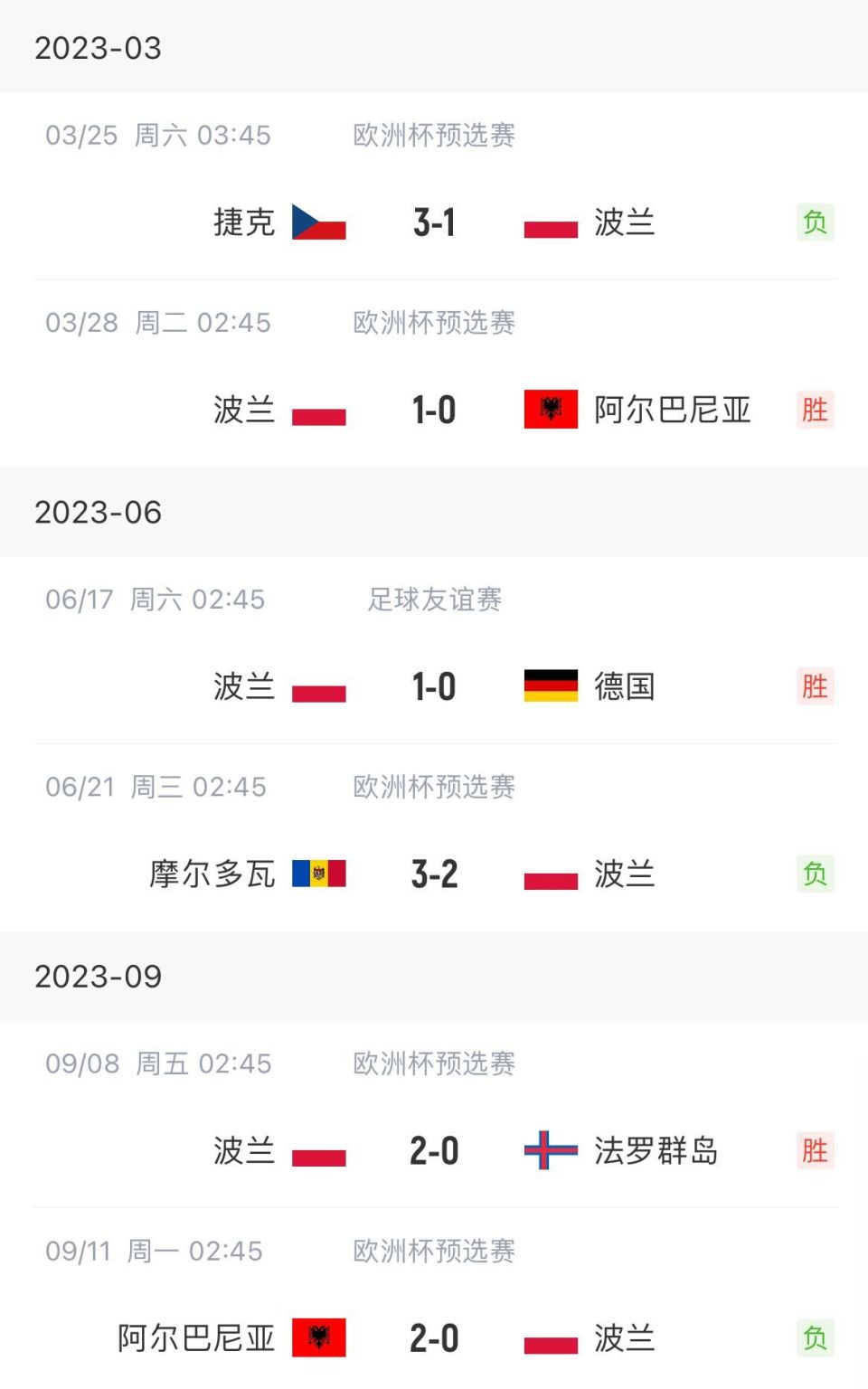Click the Poland flag beside 捷克 match

click(552, 225)
